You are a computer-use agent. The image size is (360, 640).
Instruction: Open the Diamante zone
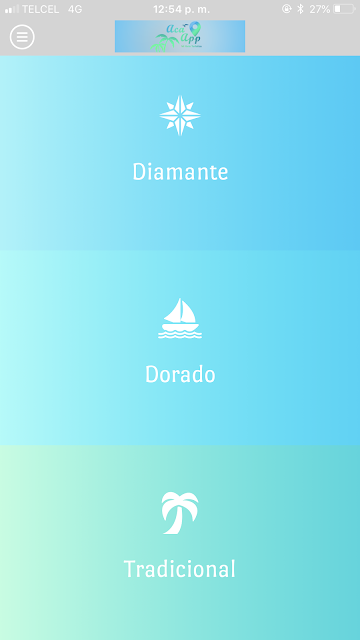(x=180, y=153)
